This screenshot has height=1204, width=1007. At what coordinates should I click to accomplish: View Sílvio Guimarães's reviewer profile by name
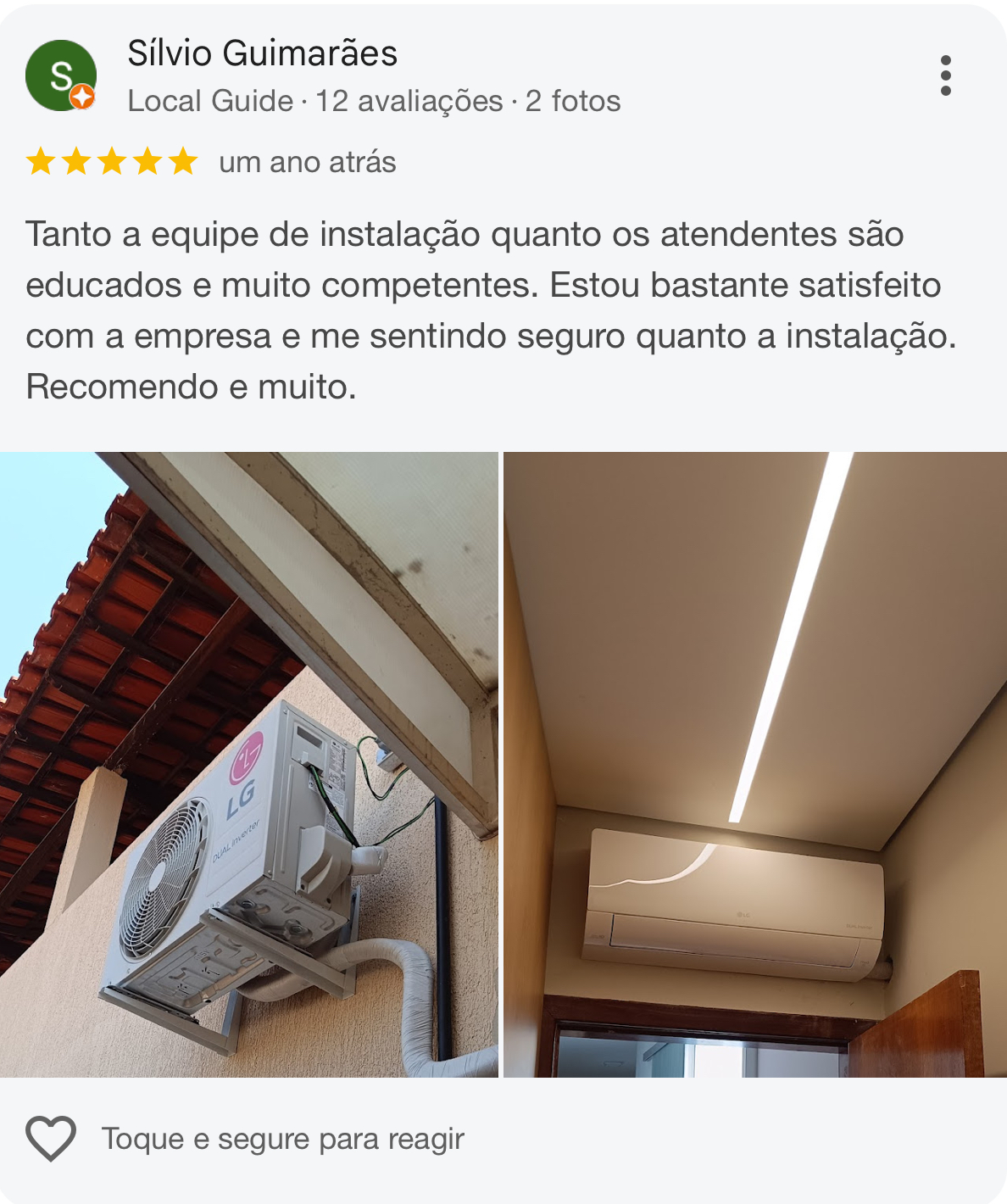click(x=262, y=53)
